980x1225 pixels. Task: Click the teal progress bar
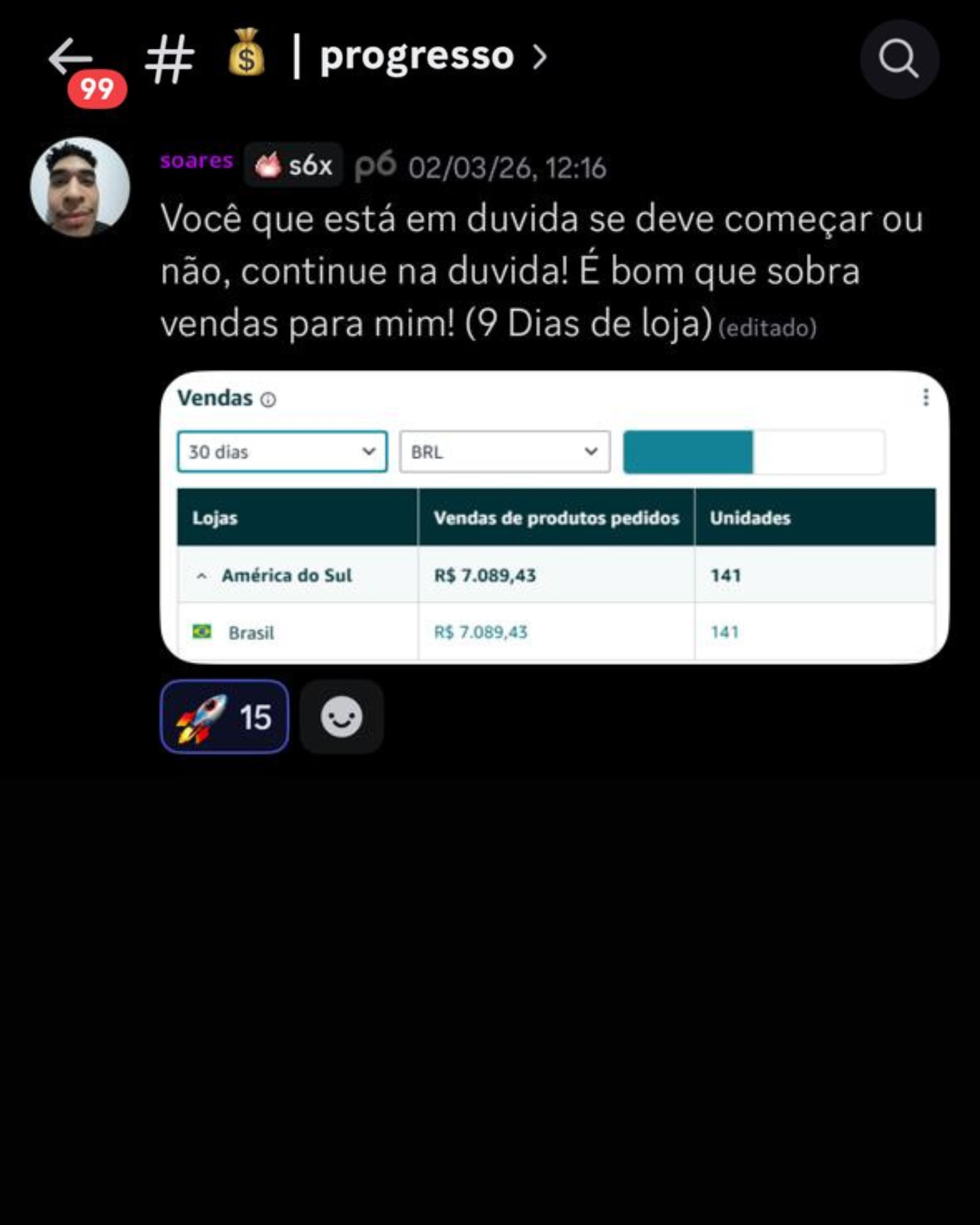coord(687,451)
